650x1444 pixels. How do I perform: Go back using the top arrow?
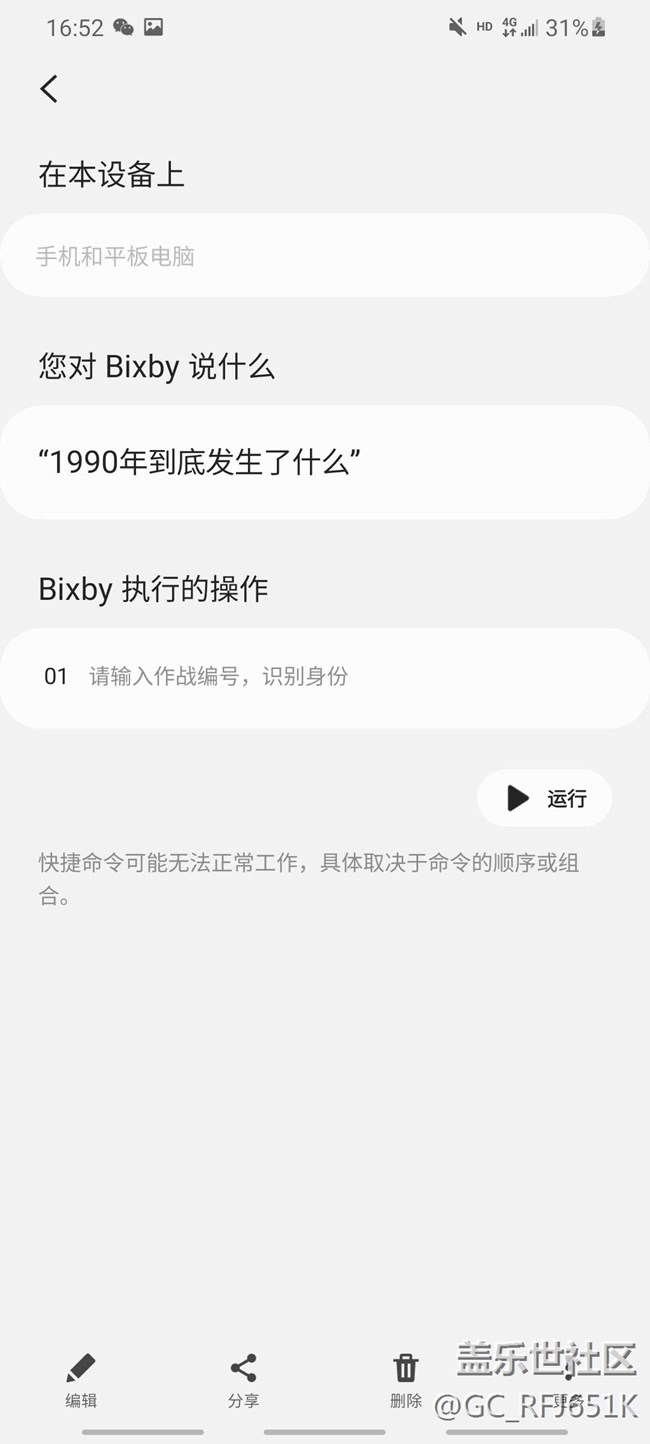click(49, 88)
